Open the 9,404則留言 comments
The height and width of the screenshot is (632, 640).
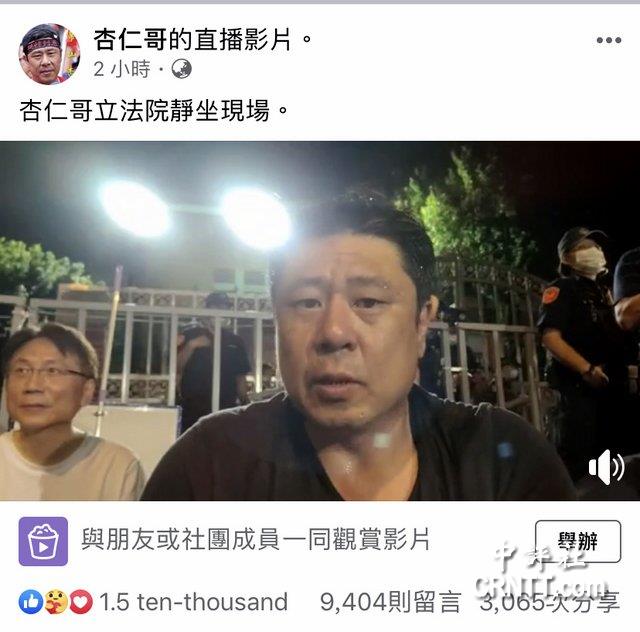[390, 602]
